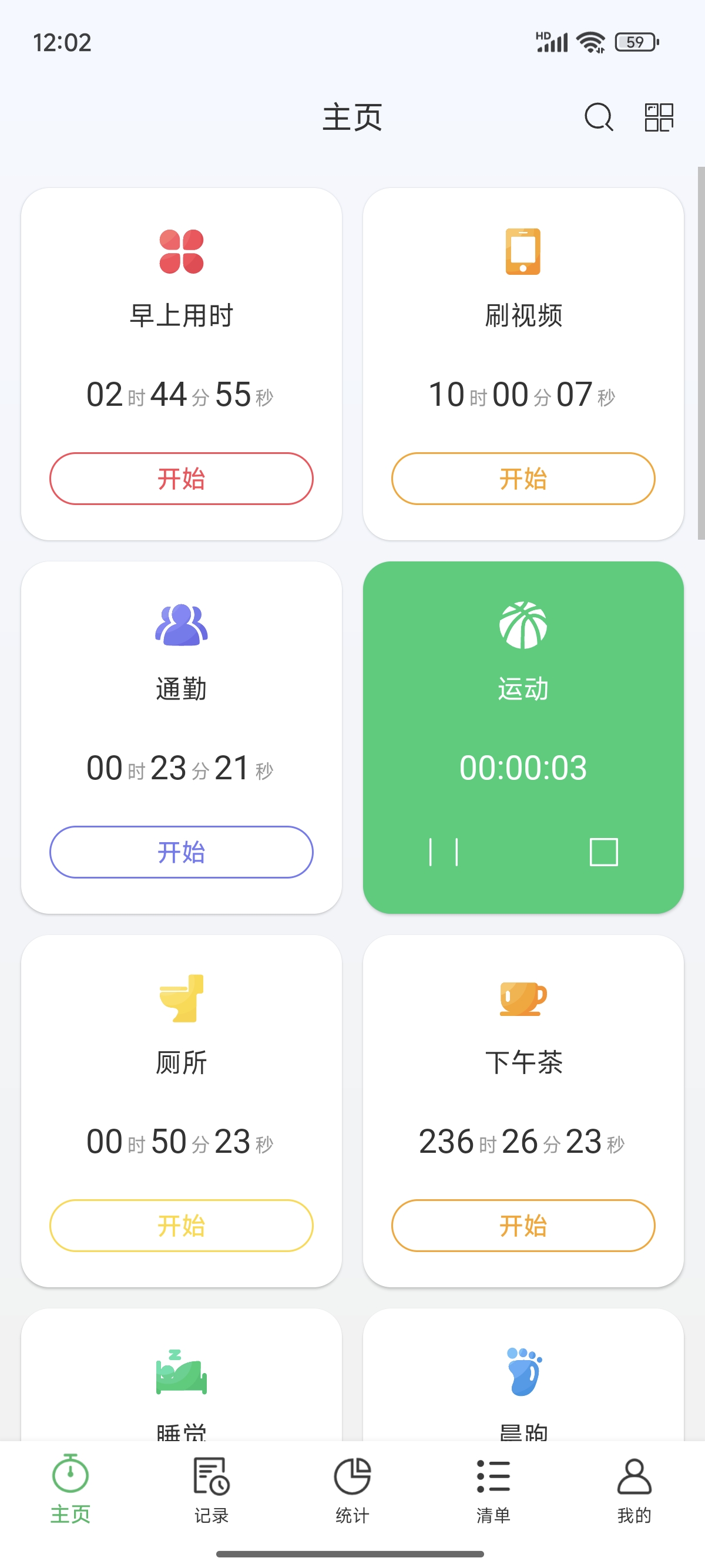This screenshot has height=1568, width=705.
Task: Stop the running 运动 timer
Action: tap(603, 852)
